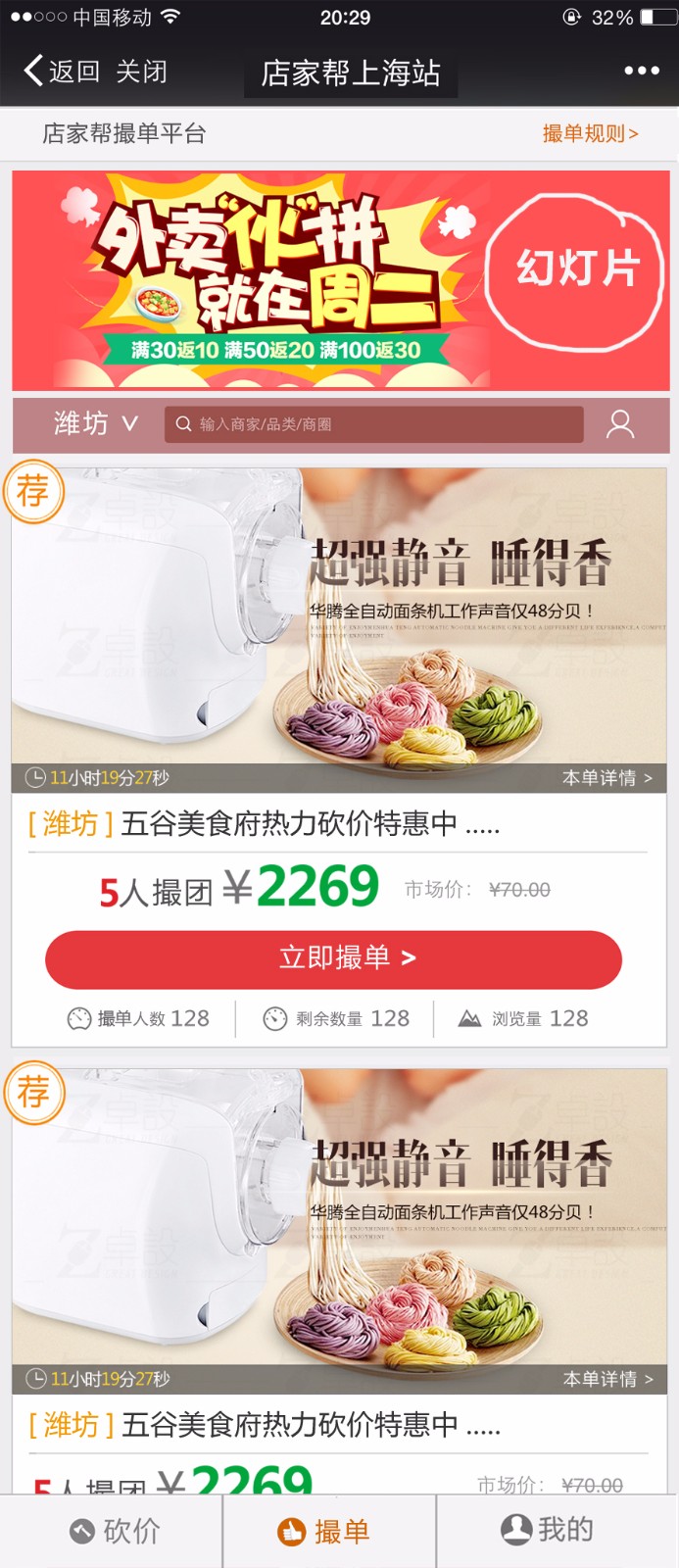Hit the red 立即撮单 button

coord(333,958)
